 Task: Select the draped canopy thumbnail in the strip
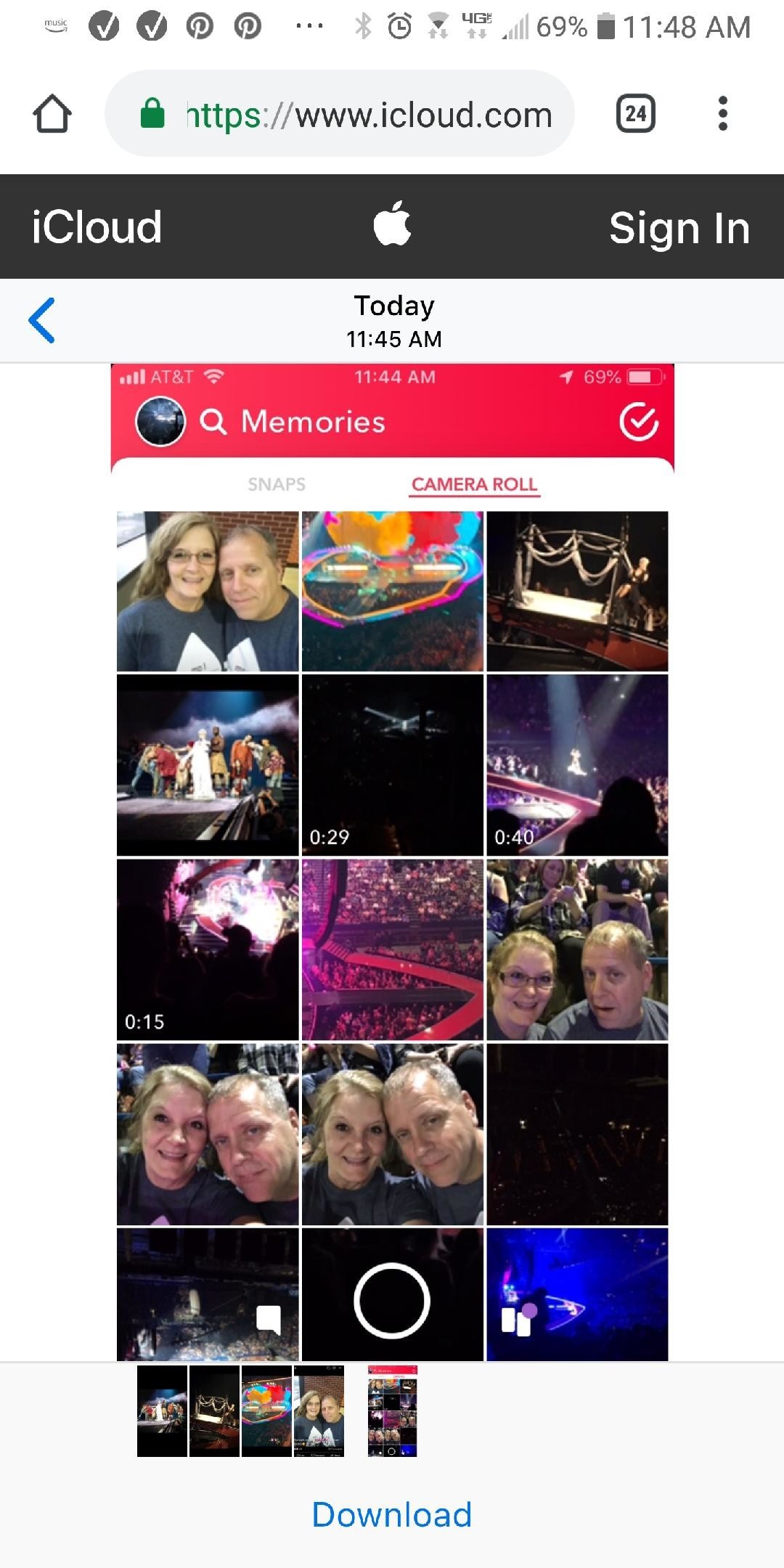215,1411
